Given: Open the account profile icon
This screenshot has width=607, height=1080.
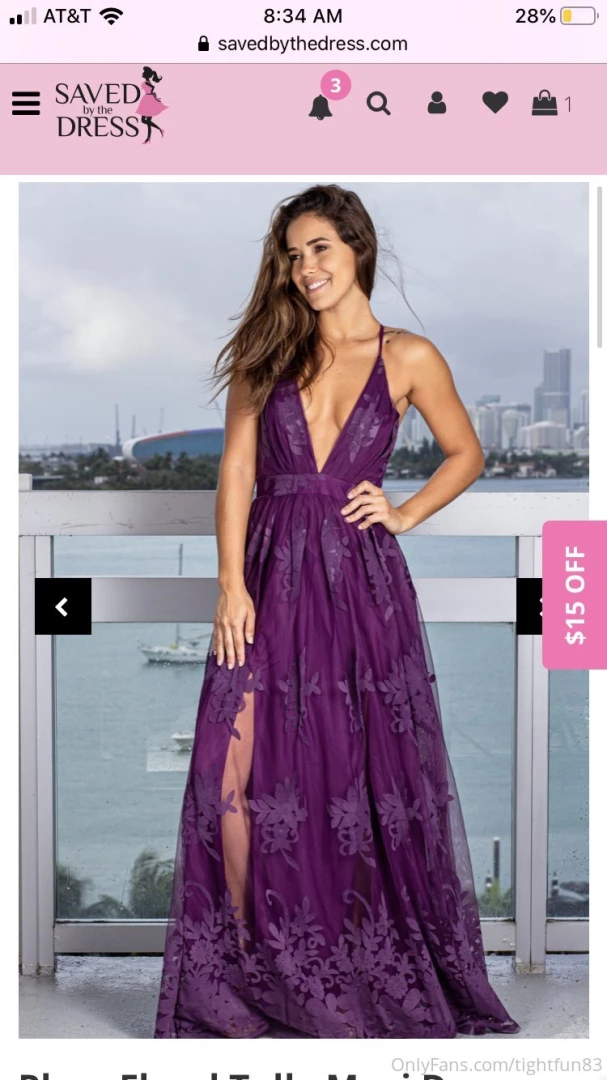Looking at the screenshot, I should (437, 103).
